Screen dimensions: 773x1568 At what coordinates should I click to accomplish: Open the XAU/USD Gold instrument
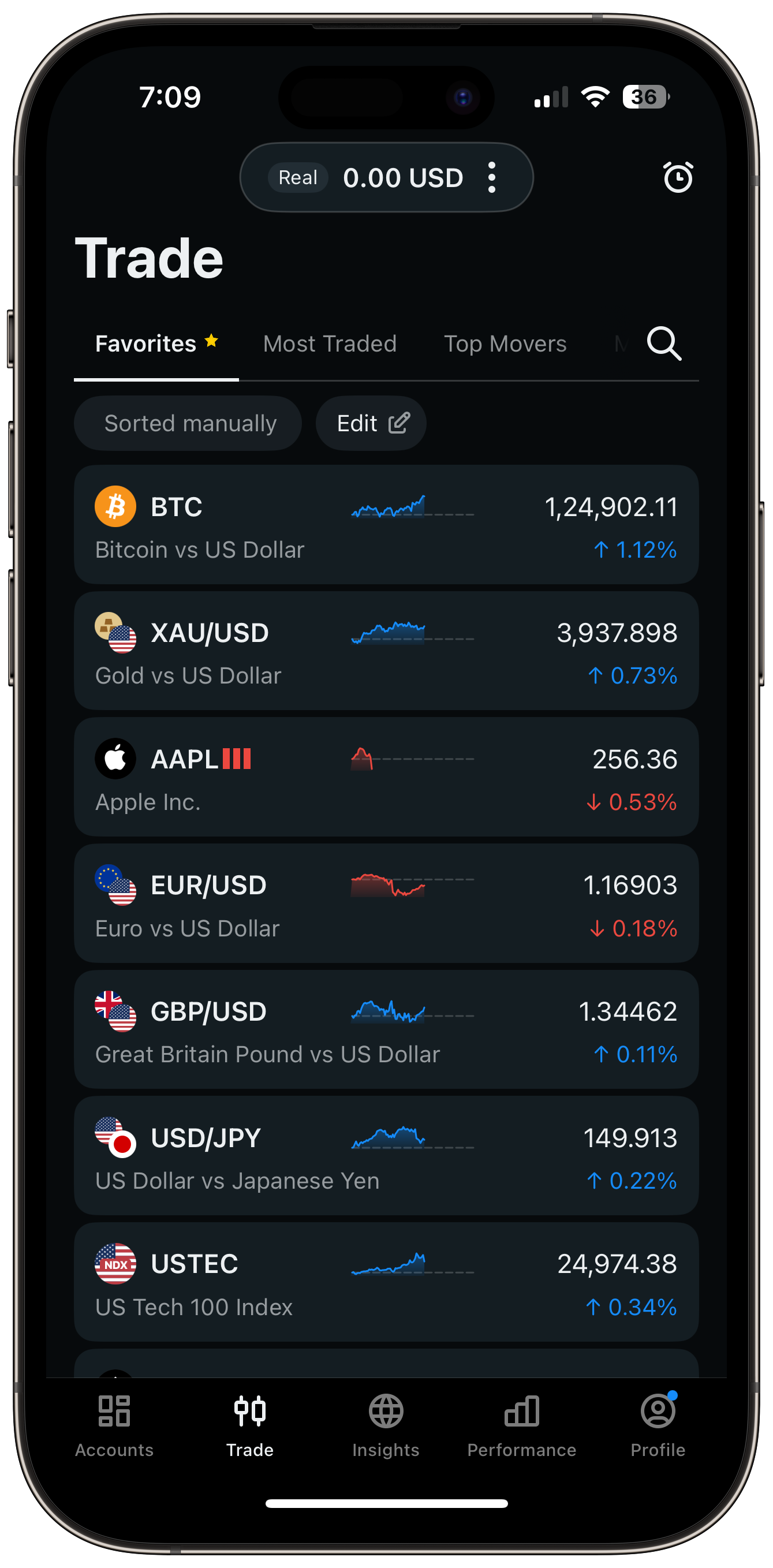386,651
